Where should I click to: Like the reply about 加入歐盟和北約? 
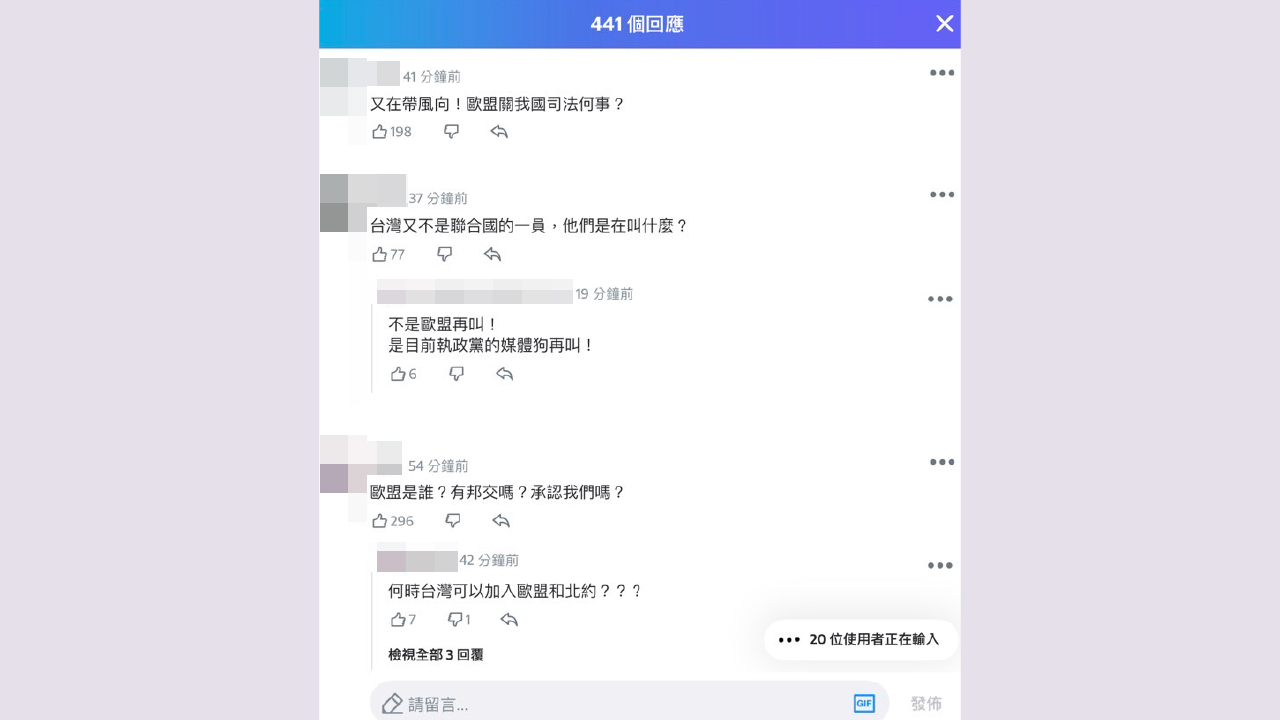coord(398,620)
